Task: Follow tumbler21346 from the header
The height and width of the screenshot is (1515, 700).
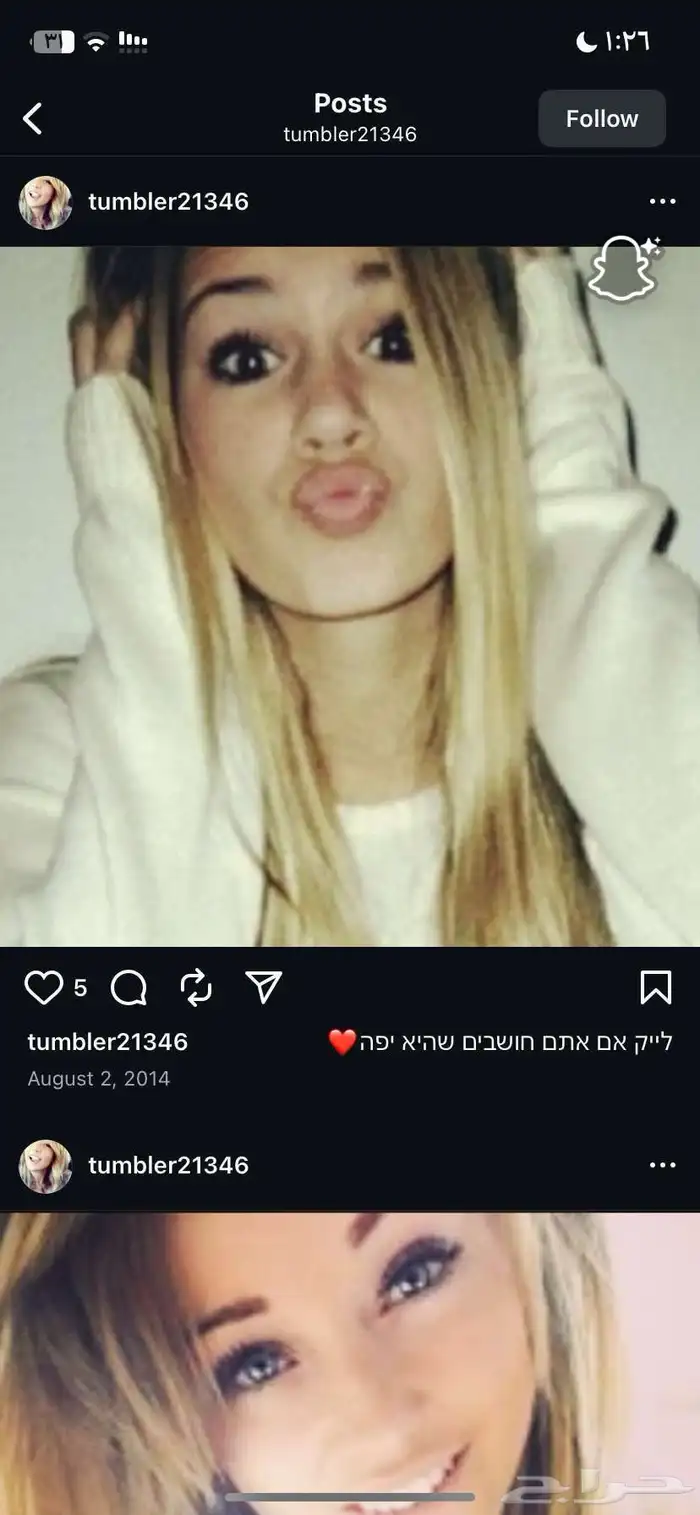Action: click(601, 119)
